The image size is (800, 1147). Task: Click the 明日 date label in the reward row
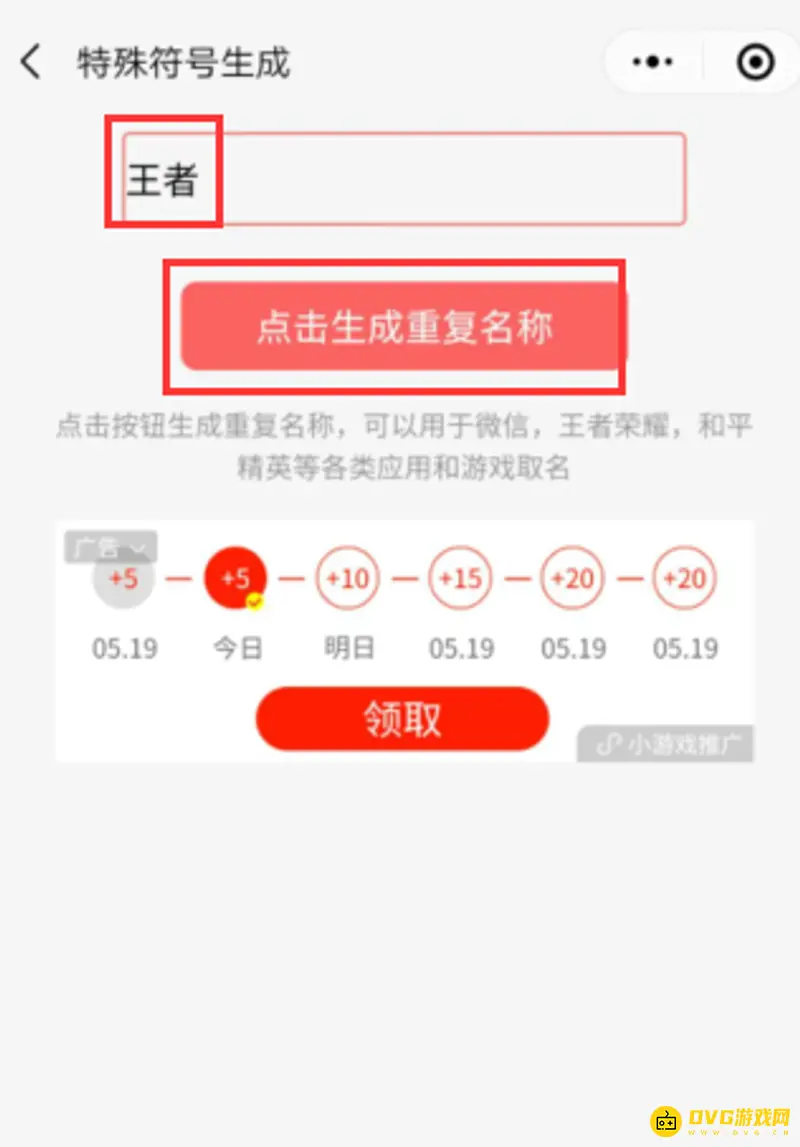click(x=348, y=648)
